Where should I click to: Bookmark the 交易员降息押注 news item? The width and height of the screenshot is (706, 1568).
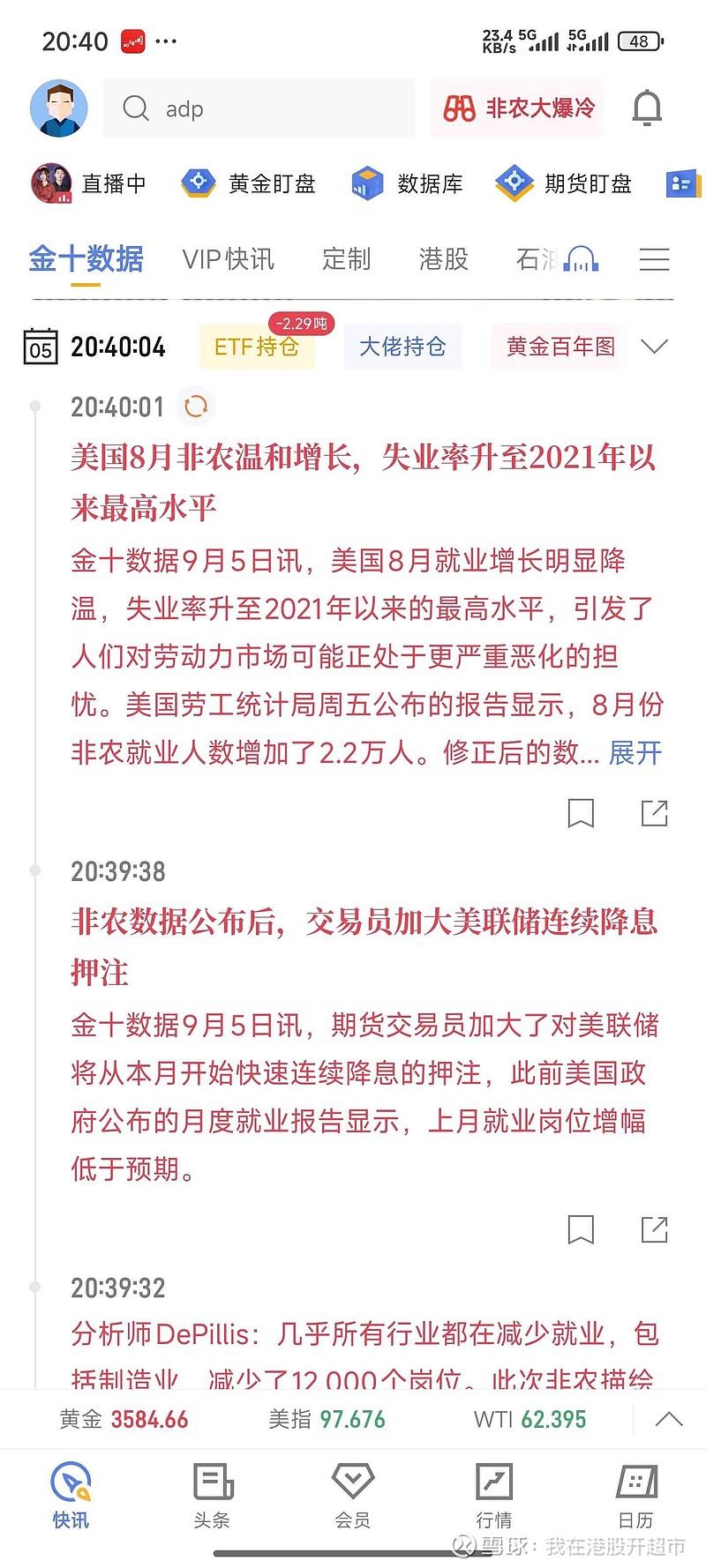click(581, 1228)
